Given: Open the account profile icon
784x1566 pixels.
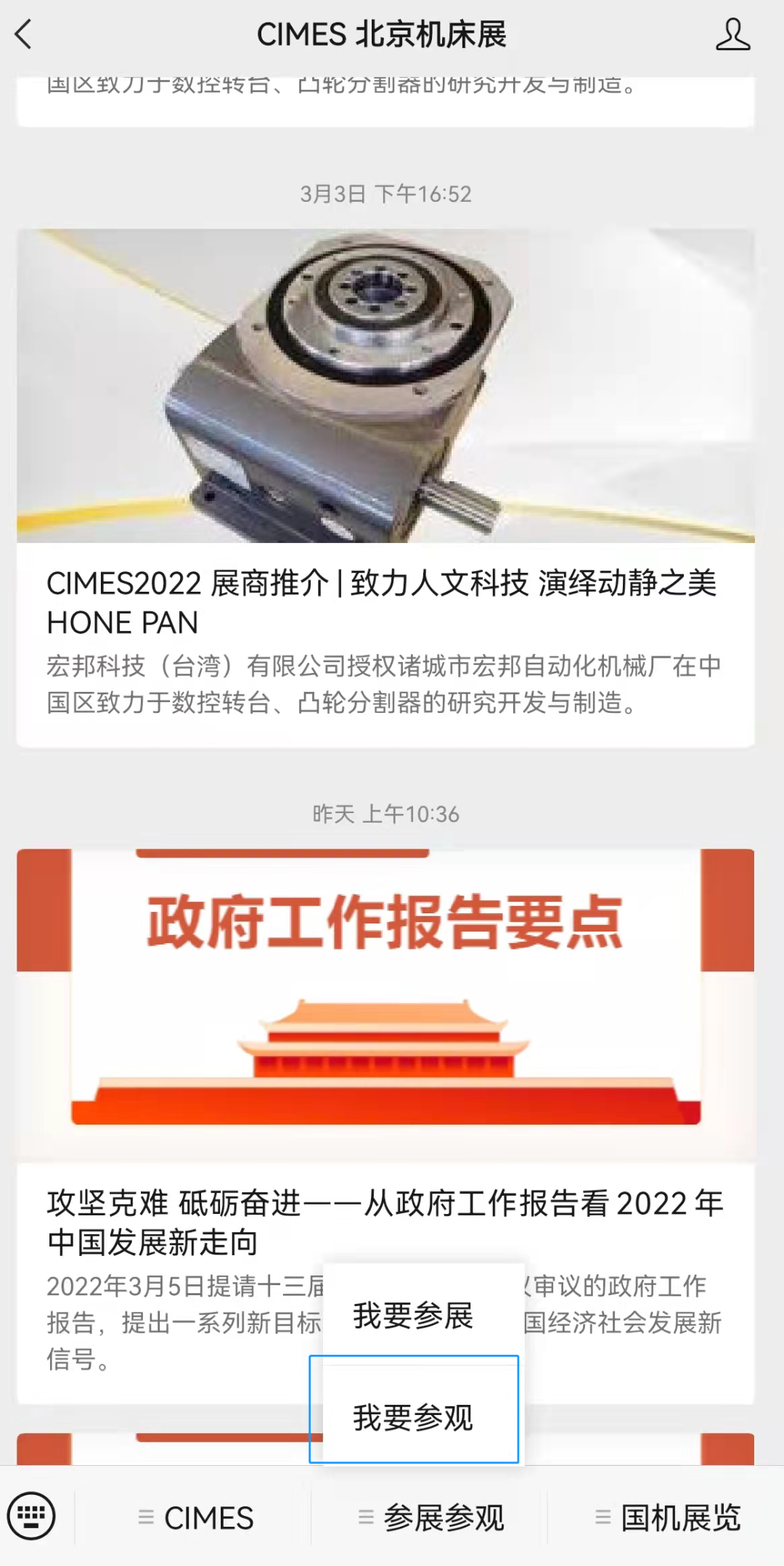Looking at the screenshot, I should point(732,34).
